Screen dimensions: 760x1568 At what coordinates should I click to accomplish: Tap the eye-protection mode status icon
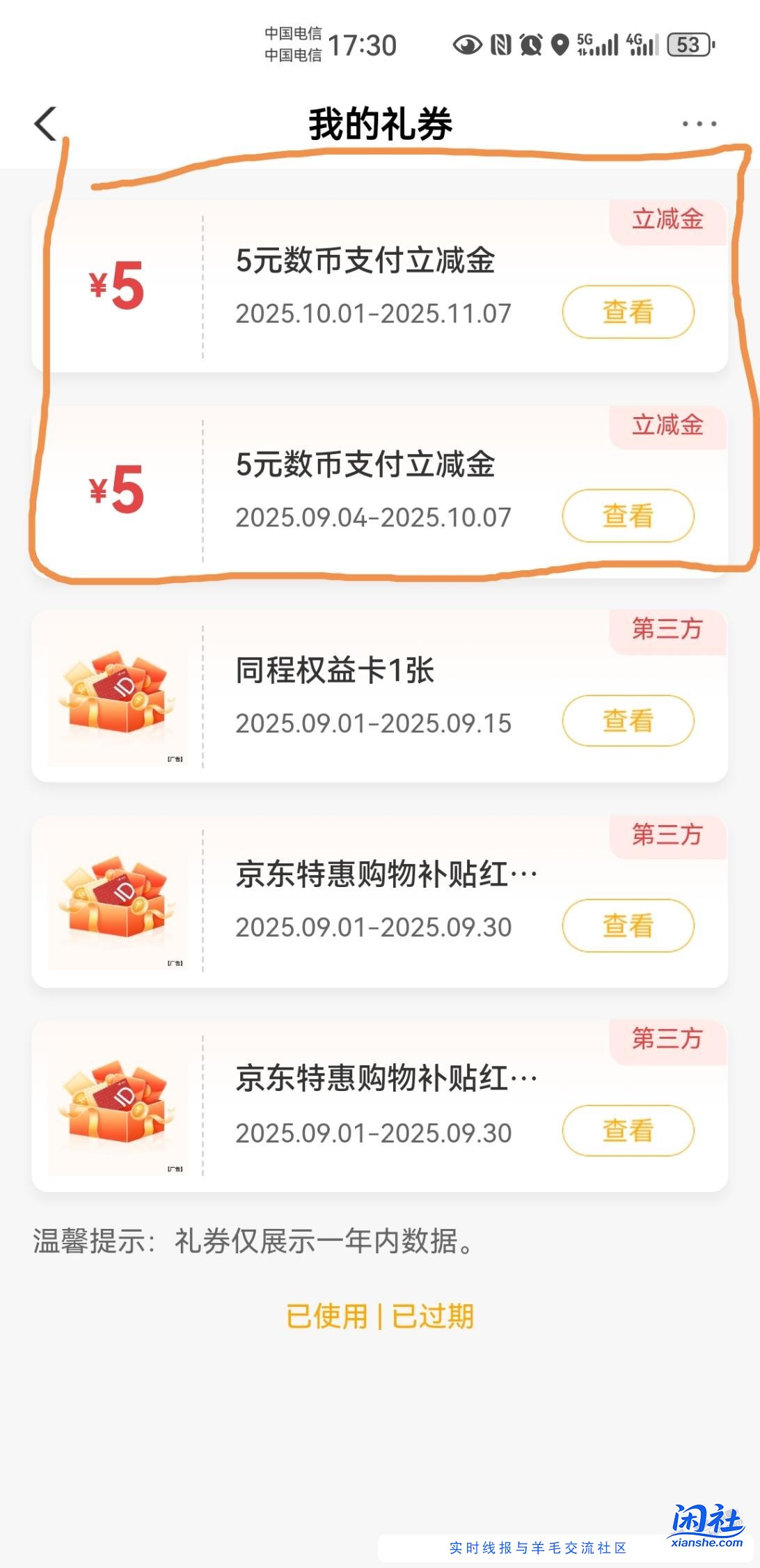tap(466, 46)
